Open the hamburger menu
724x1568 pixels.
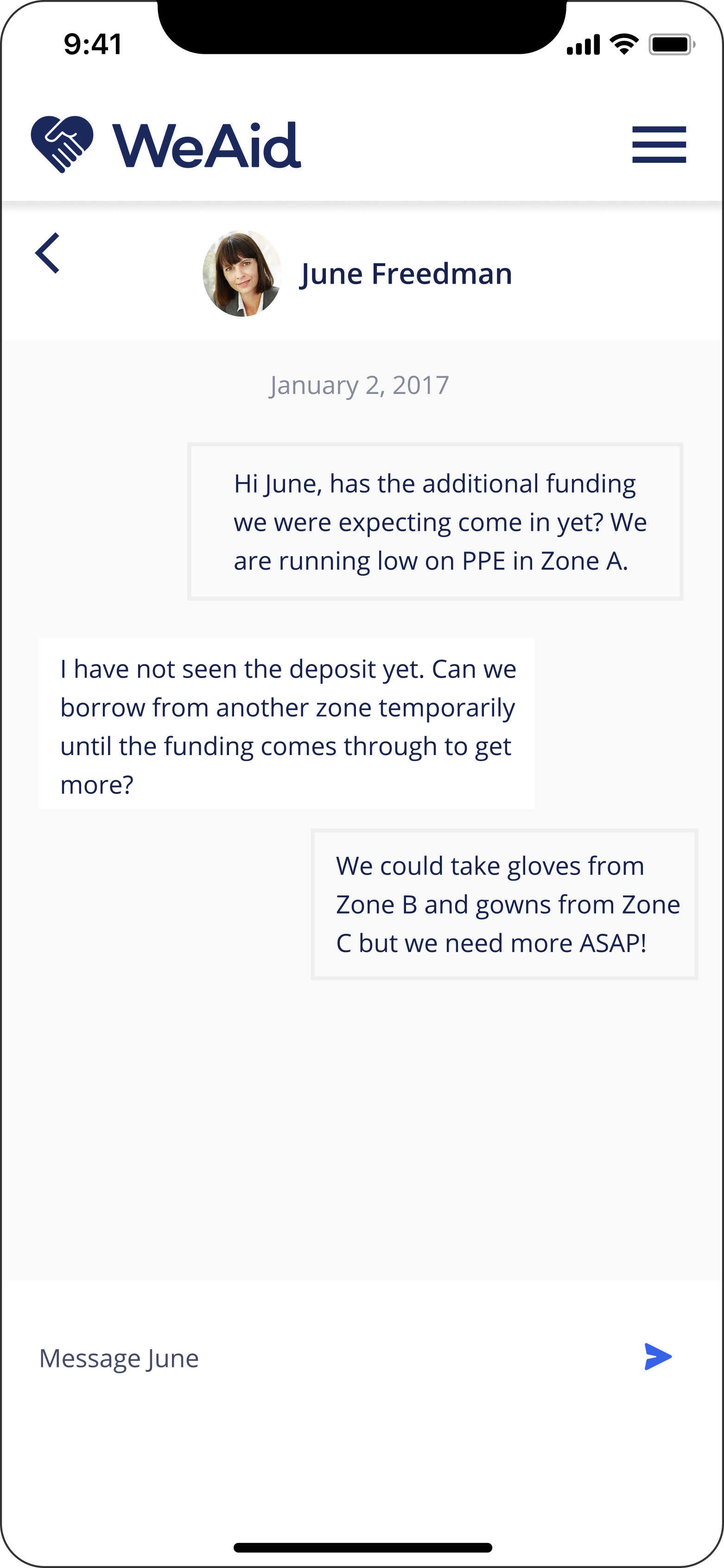tap(659, 145)
